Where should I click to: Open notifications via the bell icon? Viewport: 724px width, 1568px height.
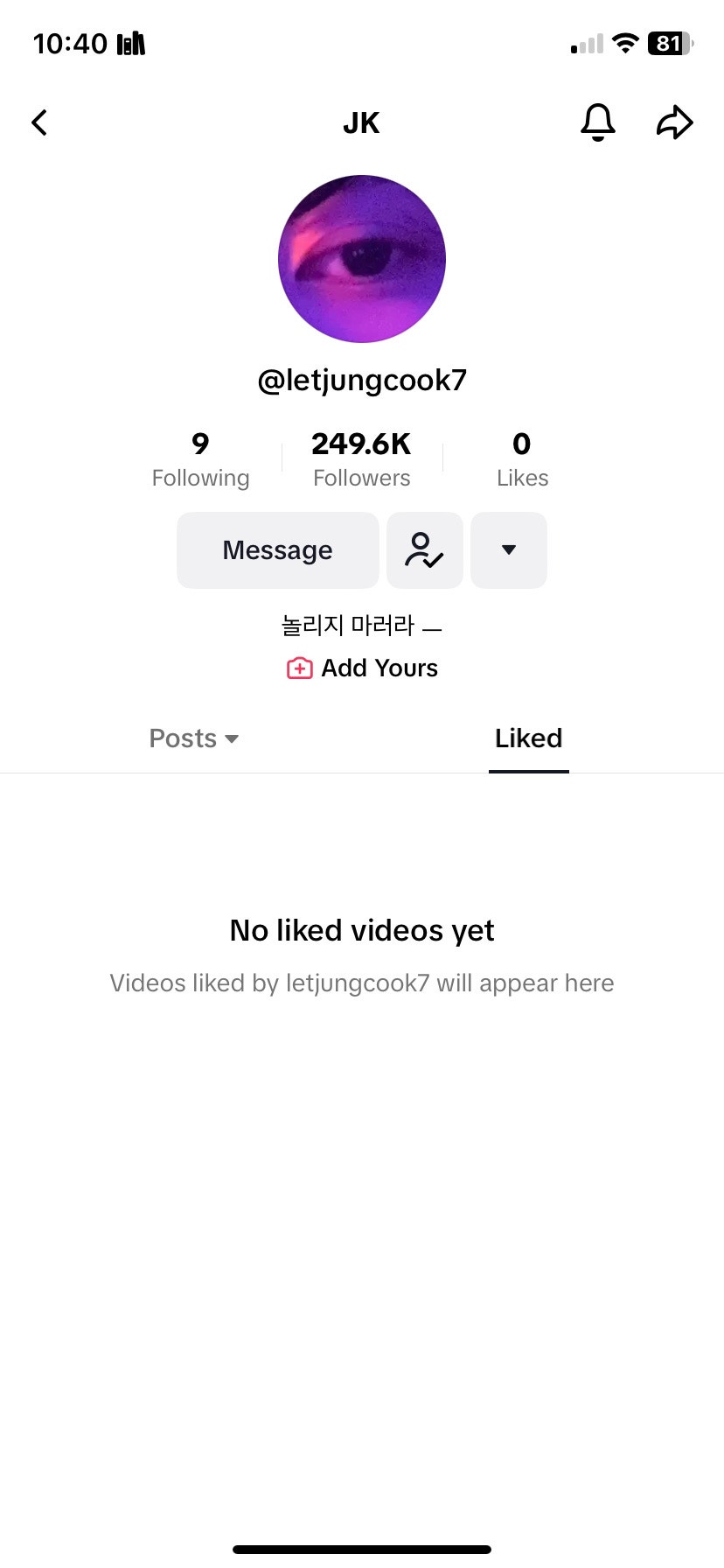coord(597,122)
